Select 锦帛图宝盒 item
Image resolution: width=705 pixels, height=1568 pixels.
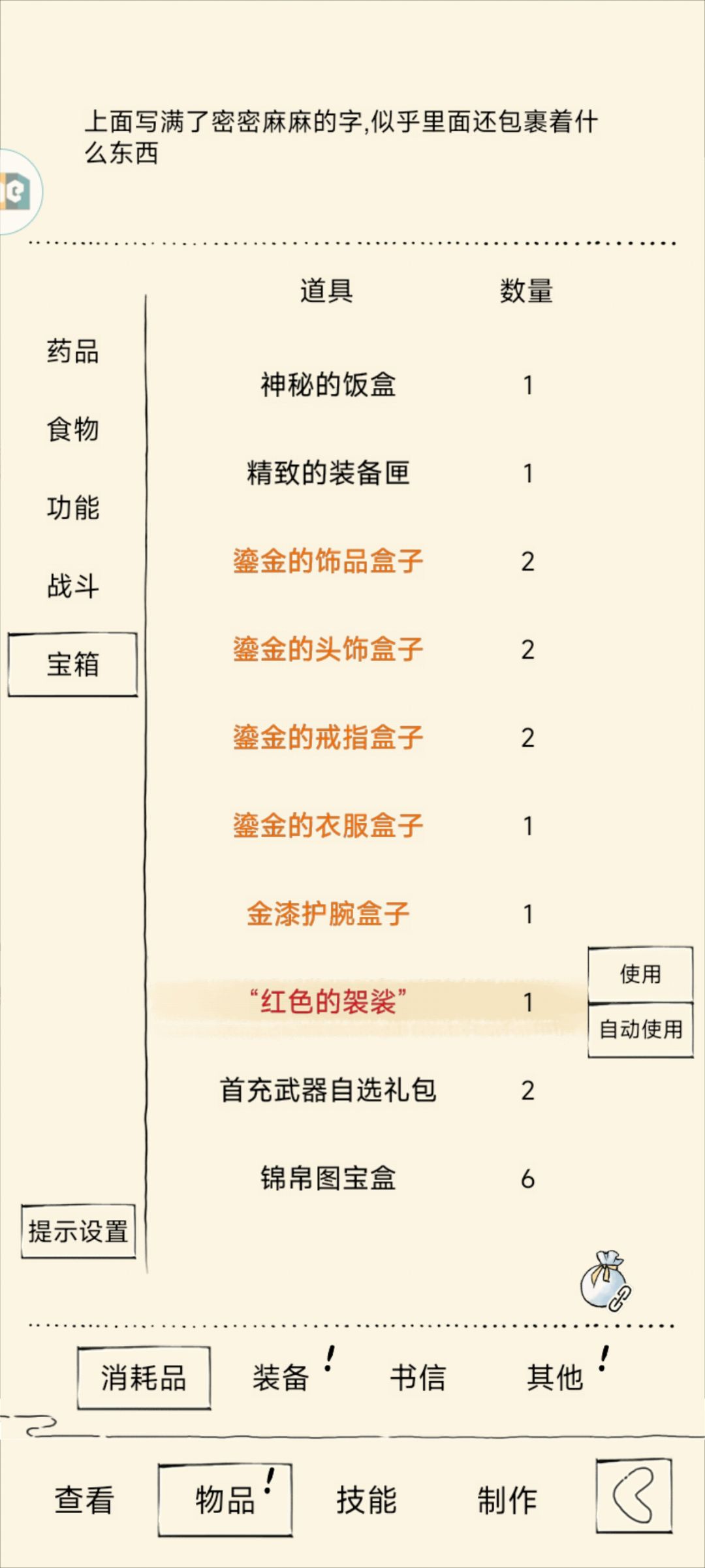point(328,1178)
